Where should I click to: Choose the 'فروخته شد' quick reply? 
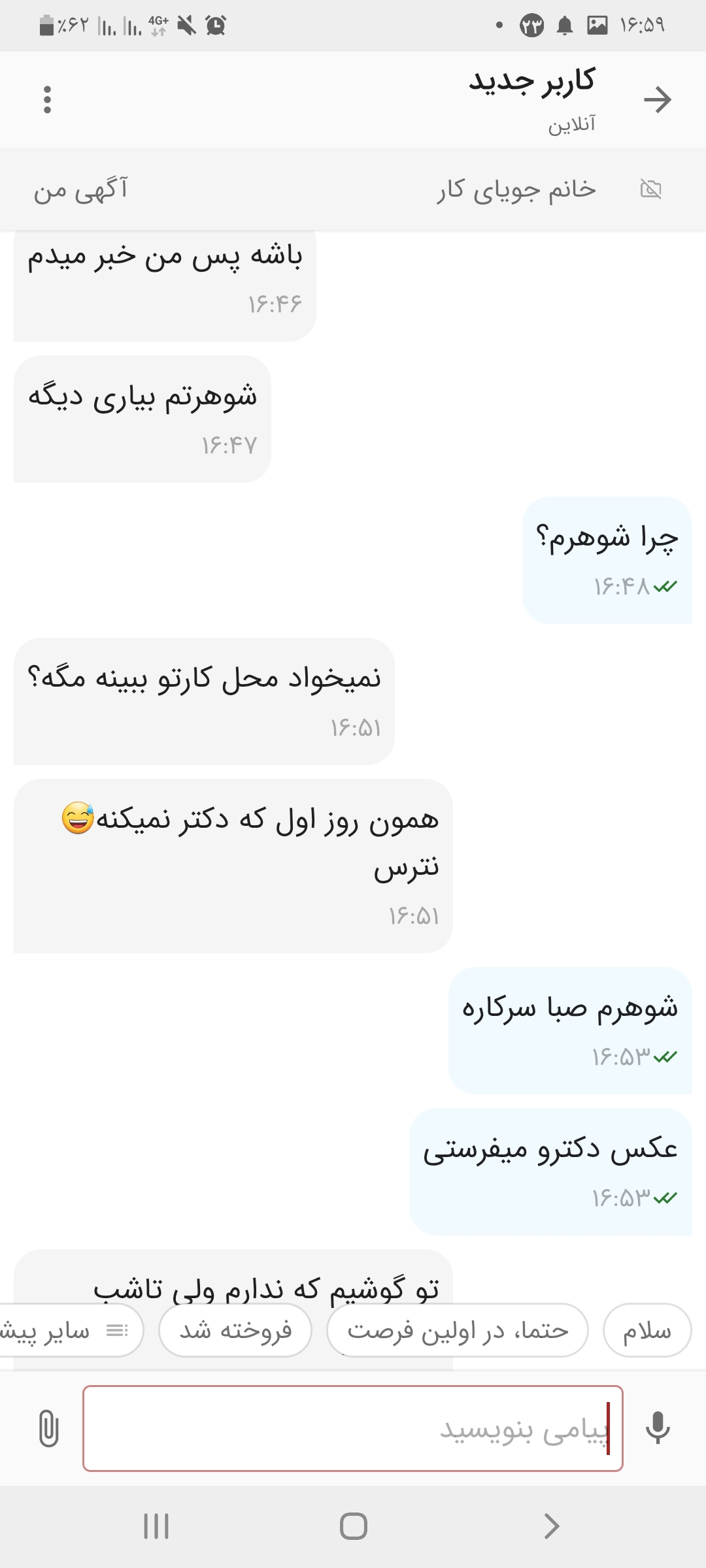point(235,1331)
